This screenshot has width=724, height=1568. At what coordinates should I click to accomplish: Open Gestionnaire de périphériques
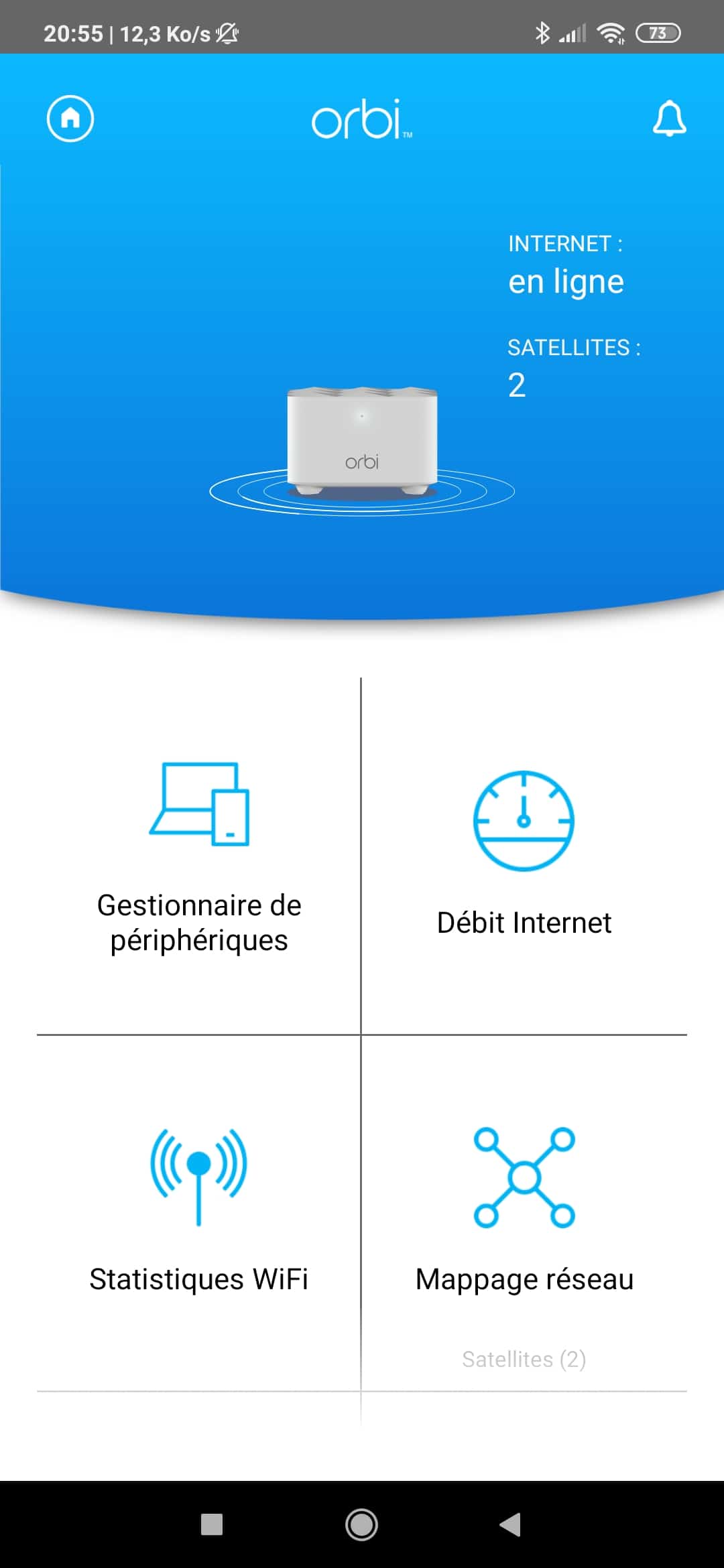coord(199,856)
